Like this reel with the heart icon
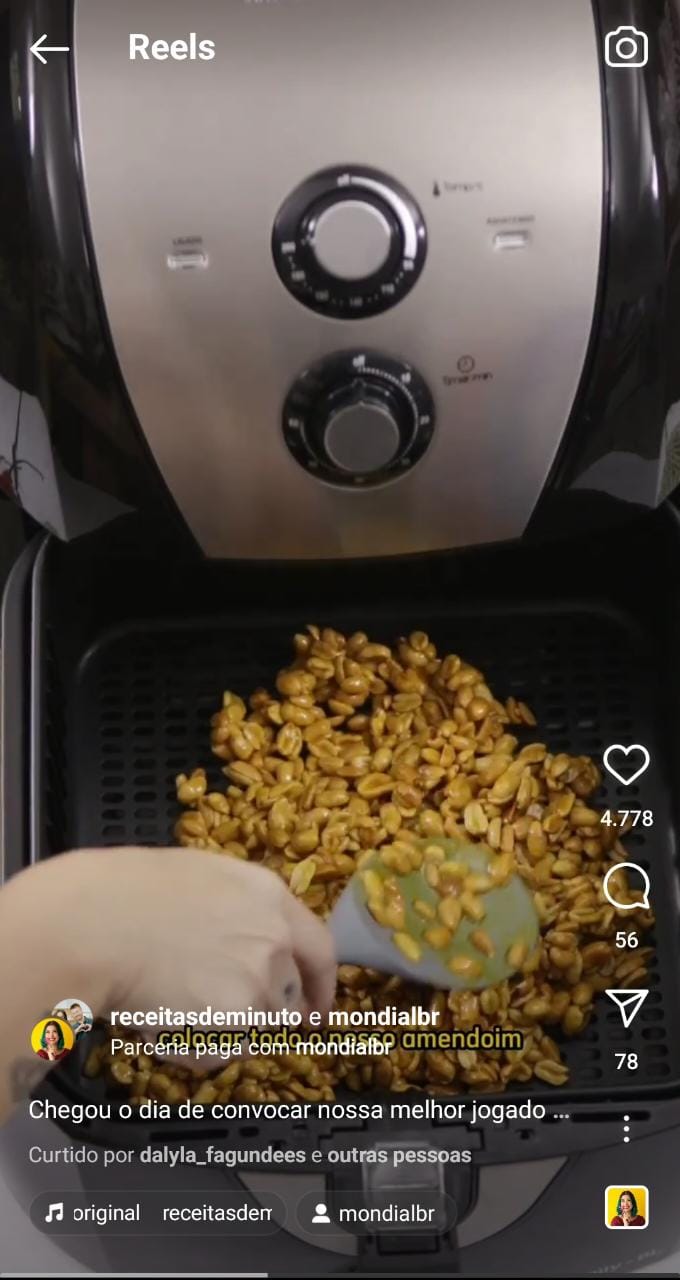680x1280 pixels. (627, 765)
